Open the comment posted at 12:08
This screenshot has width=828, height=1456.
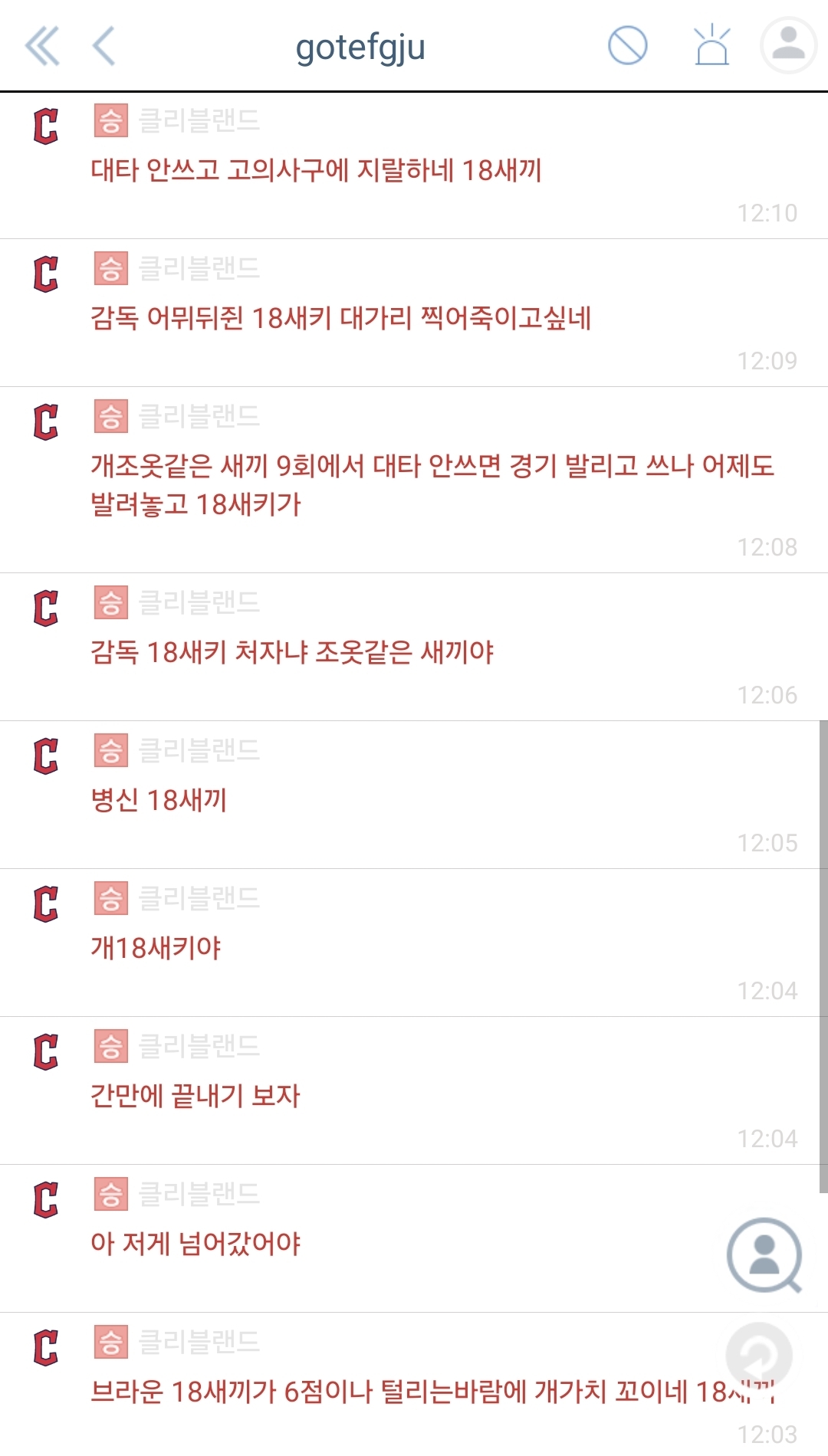click(x=432, y=484)
